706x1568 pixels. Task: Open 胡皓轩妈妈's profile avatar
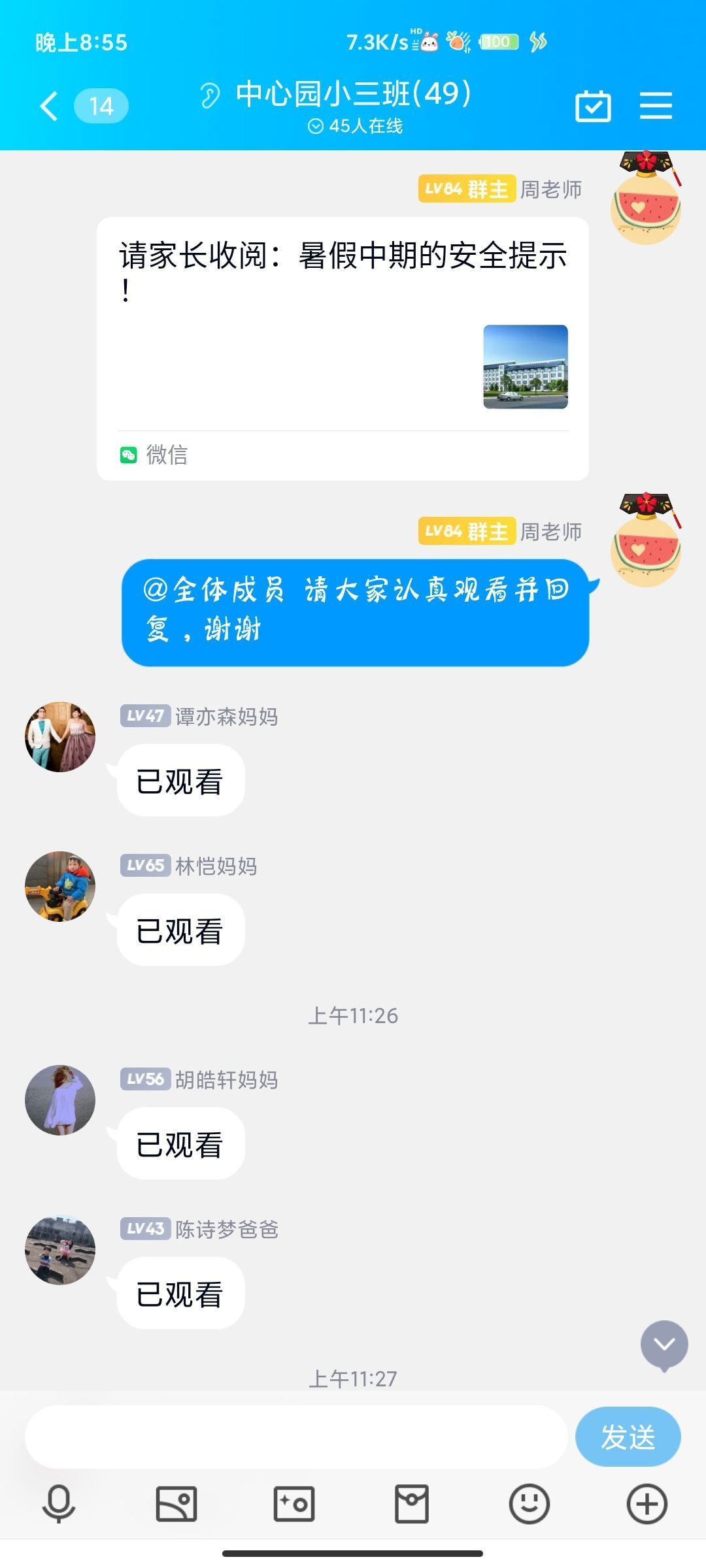60,1100
